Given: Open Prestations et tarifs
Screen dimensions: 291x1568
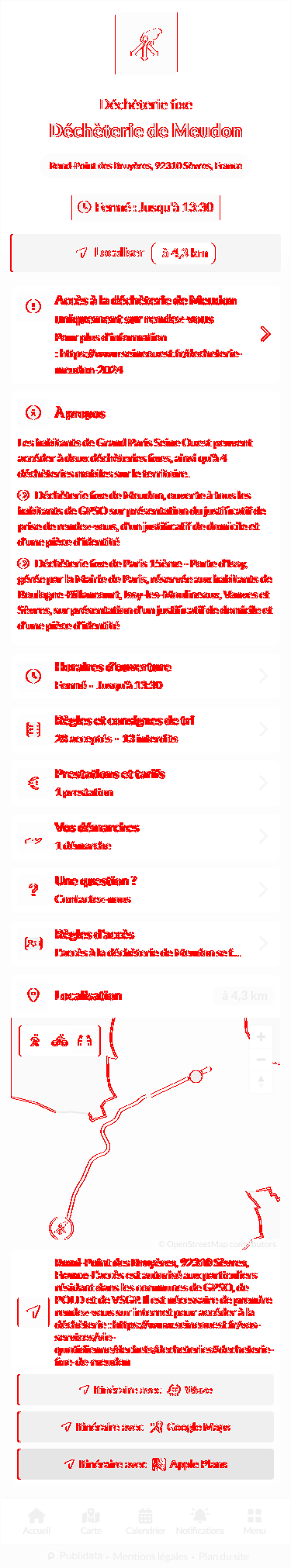Looking at the screenshot, I should coord(145,782).
